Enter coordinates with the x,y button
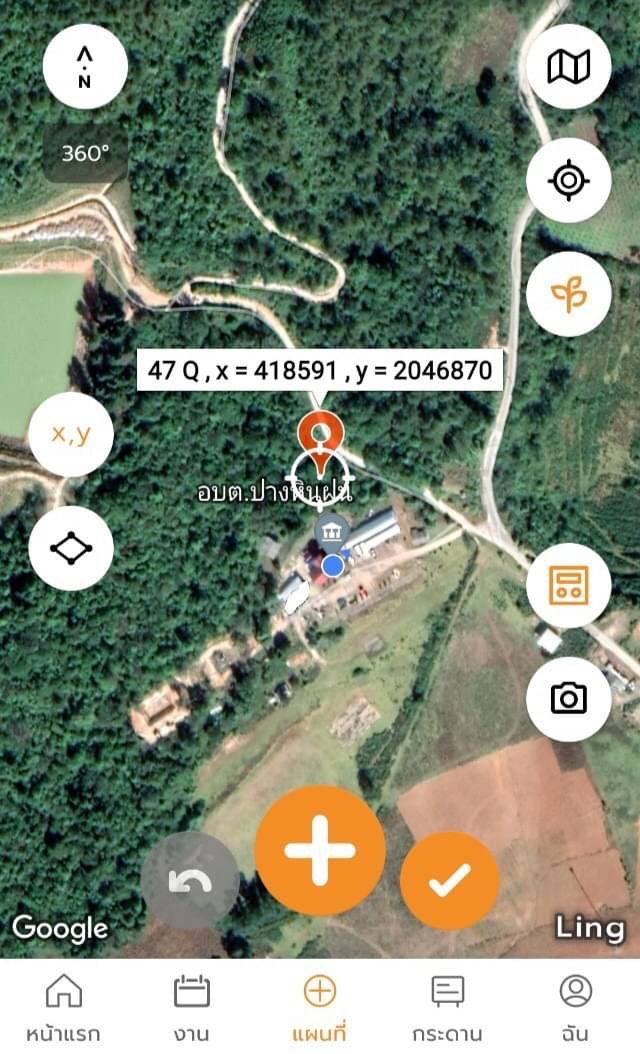Image resolution: width=640 pixels, height=1054 pixels. click(71, 434)
